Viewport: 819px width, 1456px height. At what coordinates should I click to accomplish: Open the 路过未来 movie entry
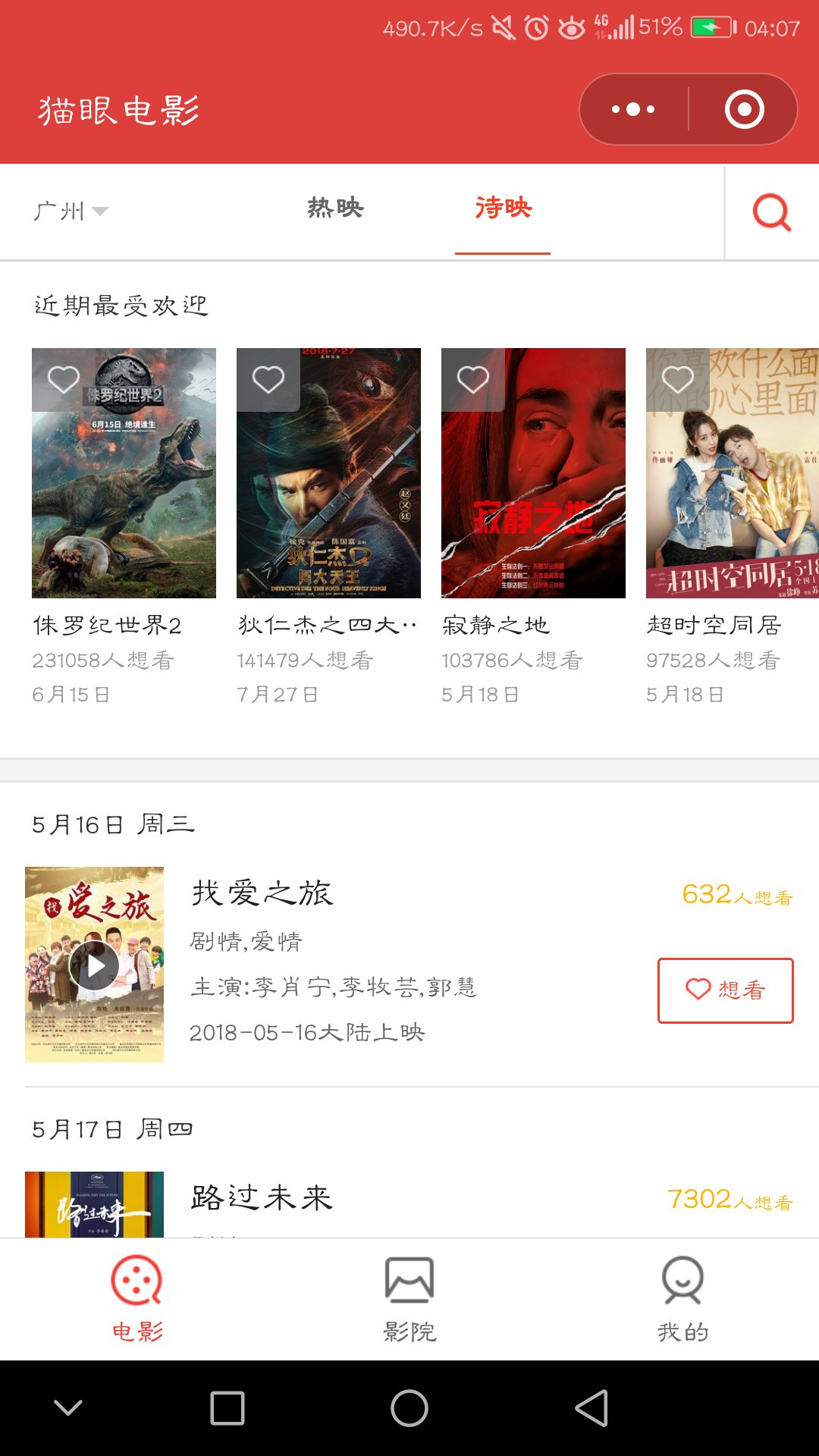pyautogui.click(x=262, y=1198)
